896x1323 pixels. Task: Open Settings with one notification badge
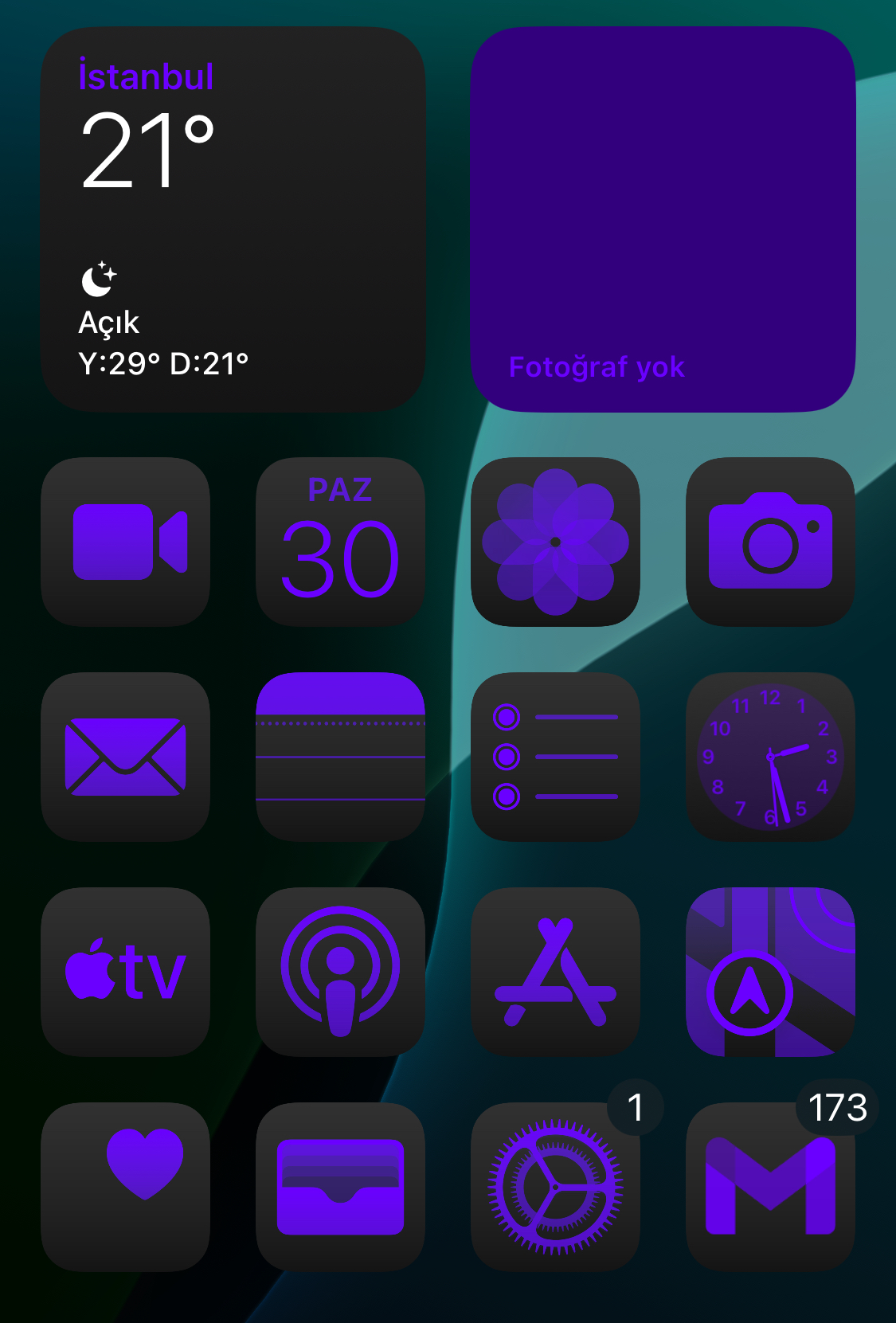click(x=555, y=1187)
